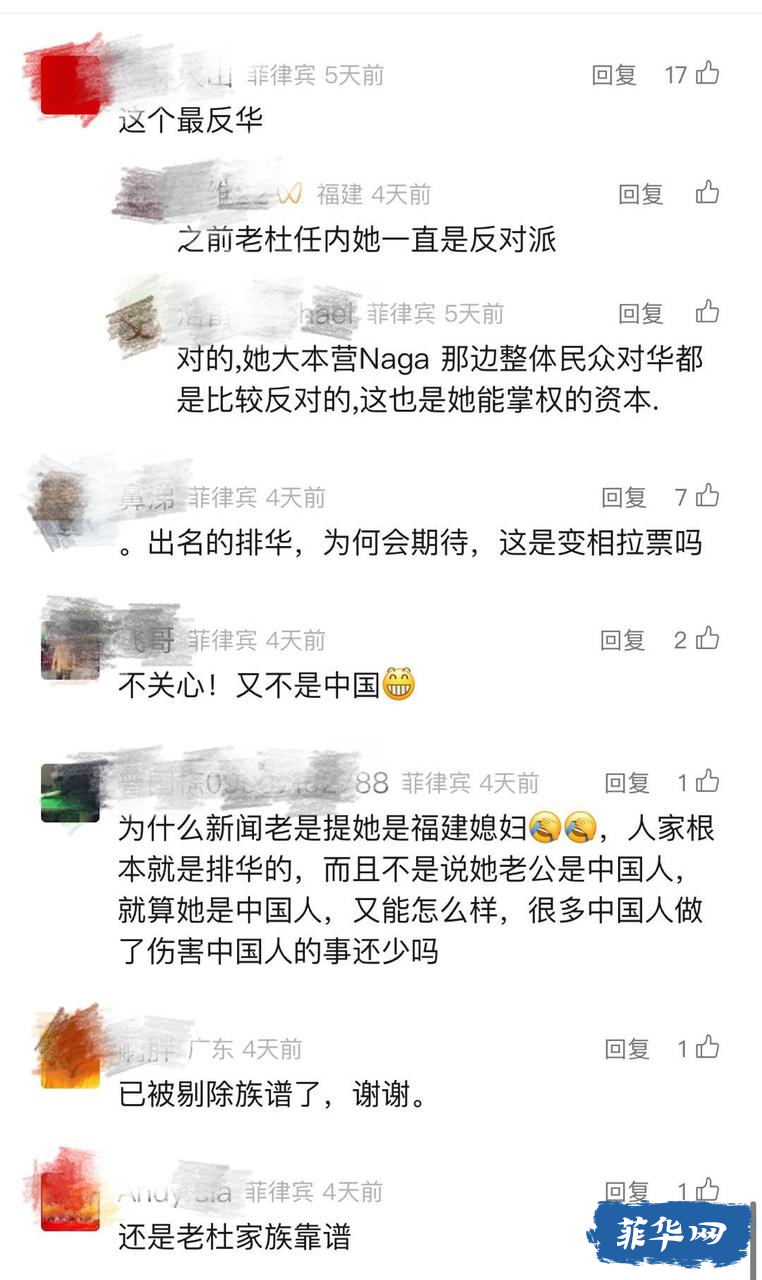Like the comment starting "出名的排华"
The width and height of the screenshot is (762, 1280).
[707, 495]
